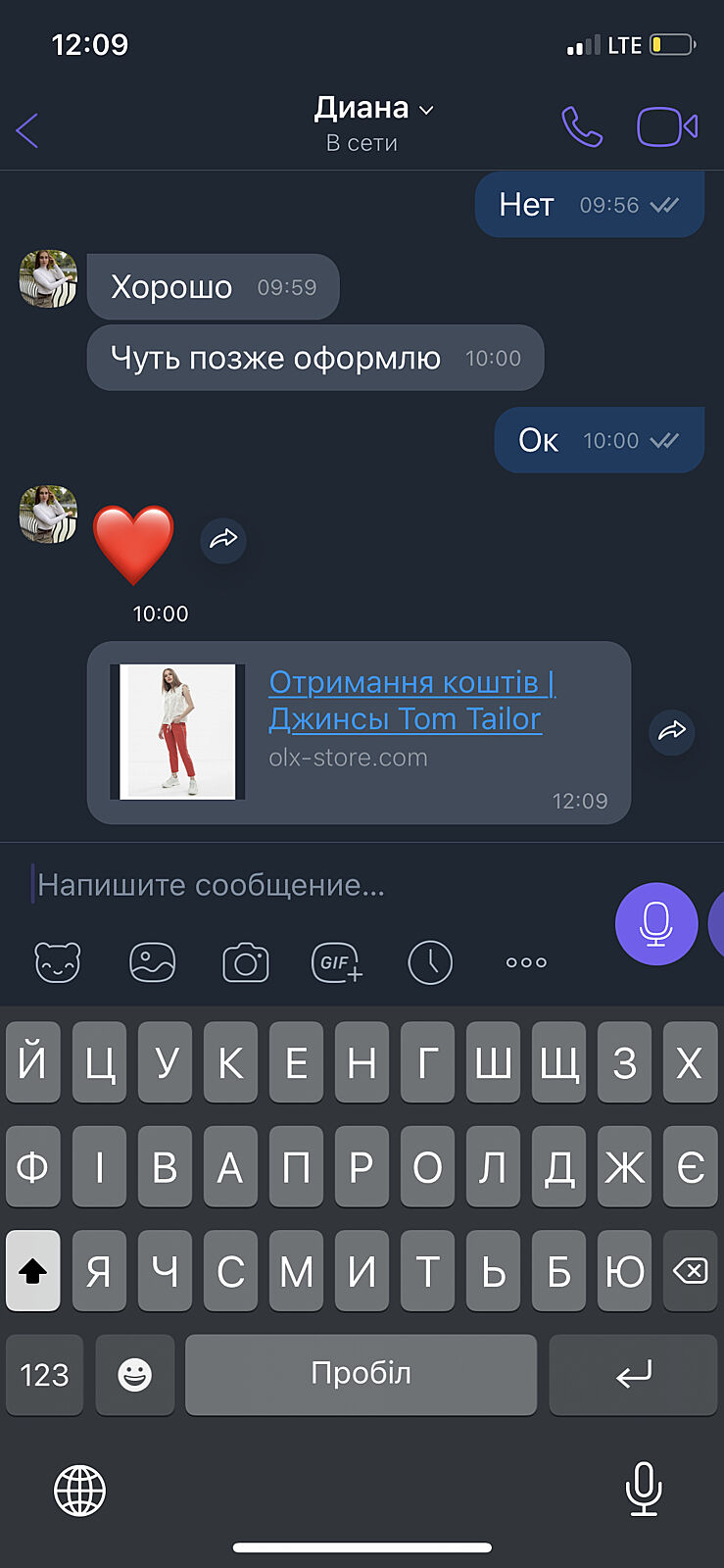This screenshot has height=1568, width=724.
Task: Set a disappearing message timer
Action: coord(430,962)
